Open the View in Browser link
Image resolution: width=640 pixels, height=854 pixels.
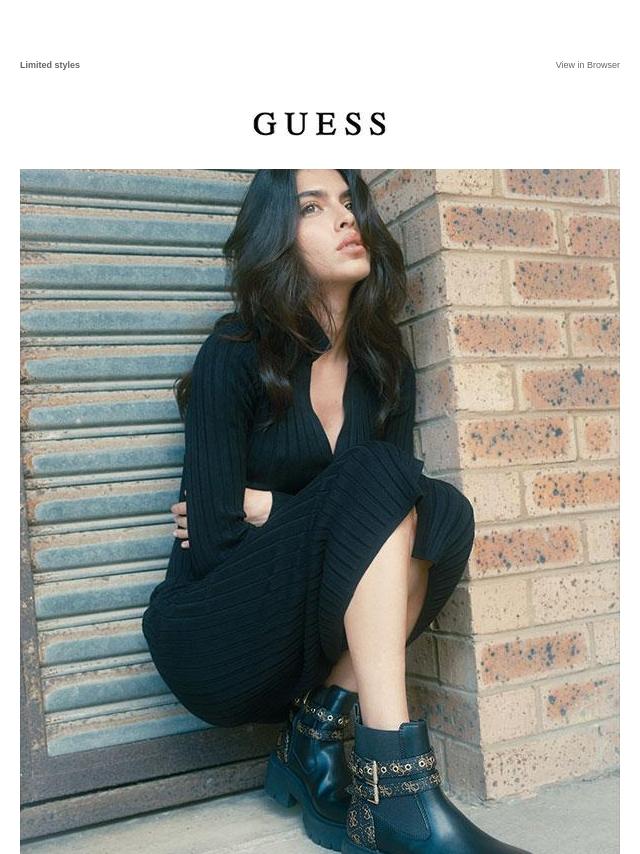(x=587, y=65)
